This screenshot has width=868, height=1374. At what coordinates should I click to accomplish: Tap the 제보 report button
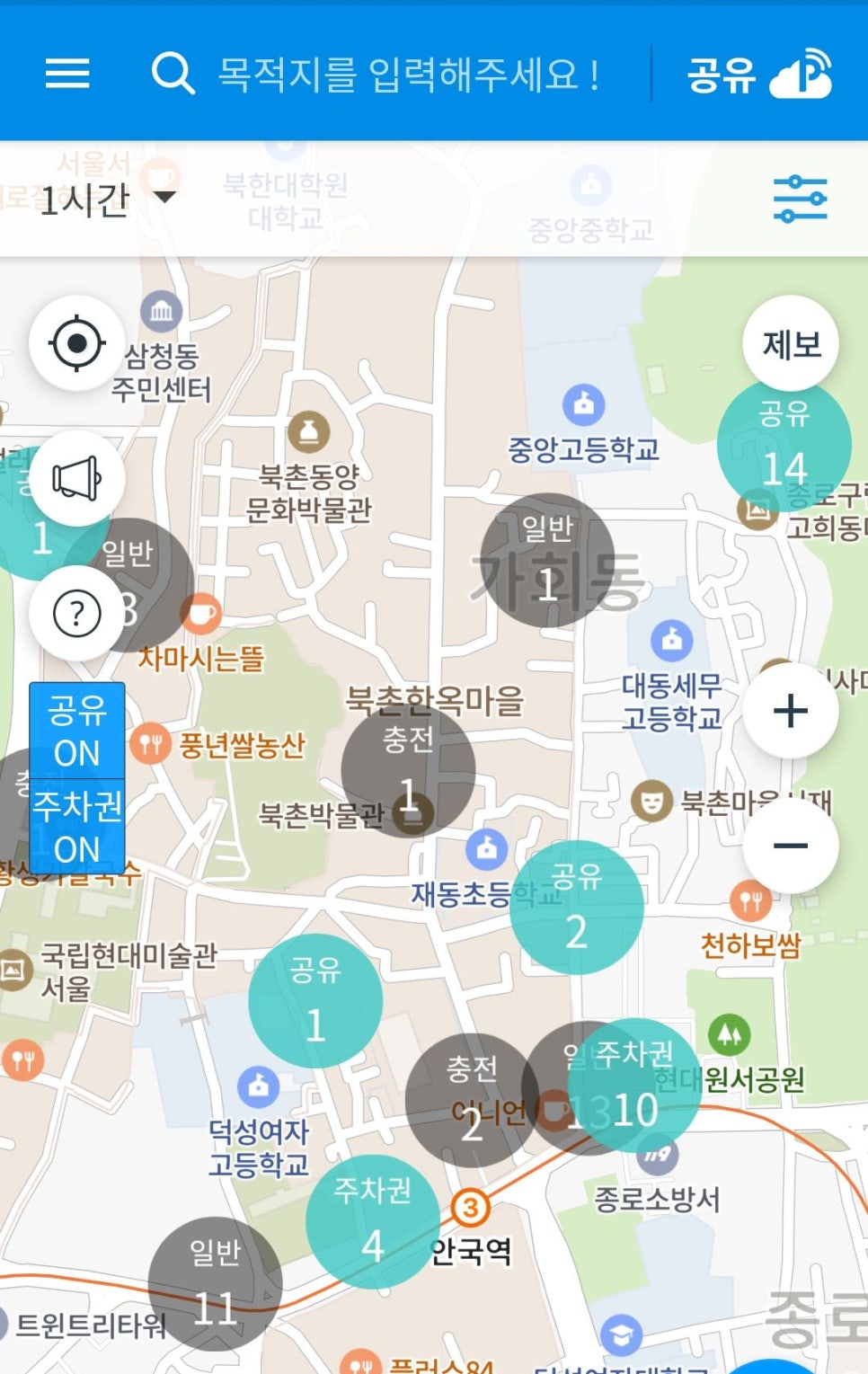791,343
